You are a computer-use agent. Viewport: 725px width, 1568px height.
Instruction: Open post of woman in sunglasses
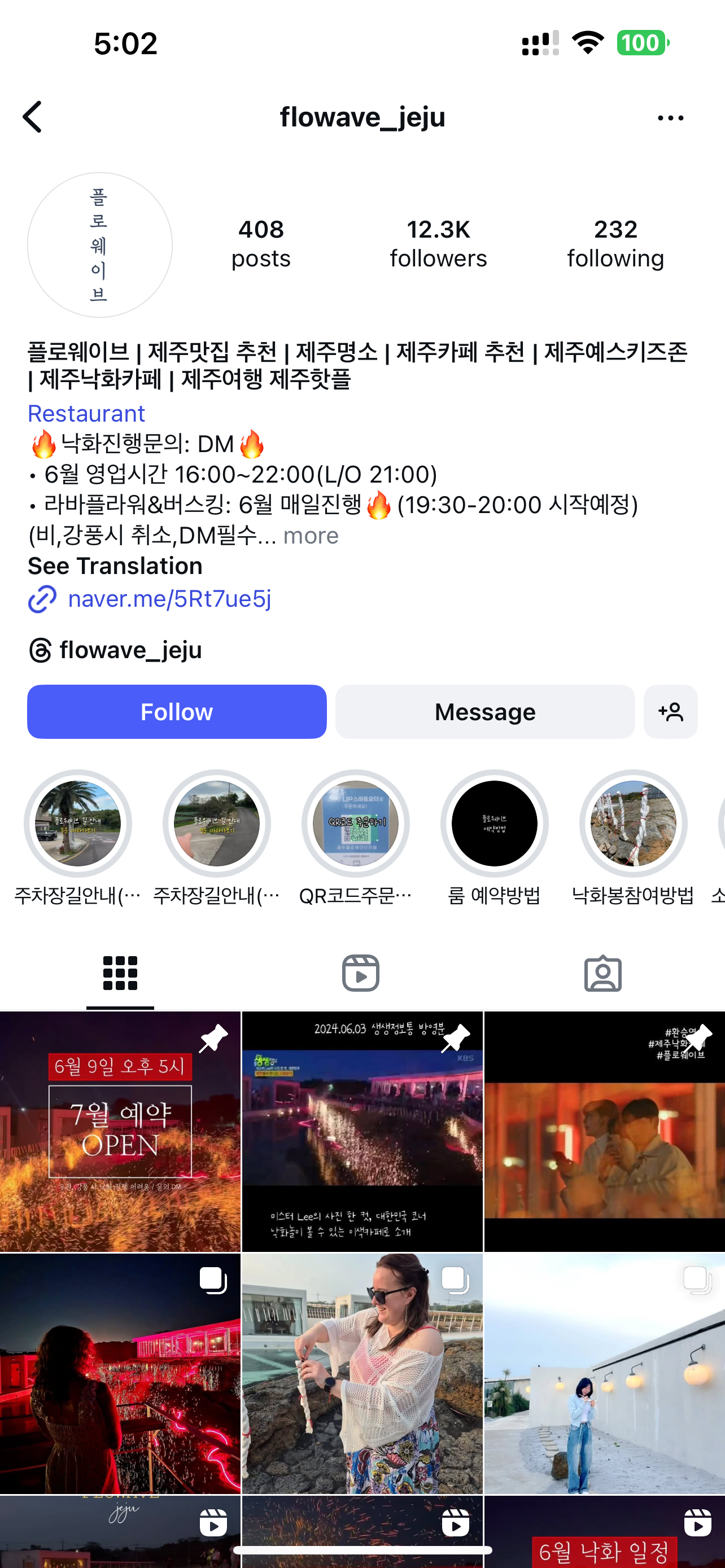362,1373
